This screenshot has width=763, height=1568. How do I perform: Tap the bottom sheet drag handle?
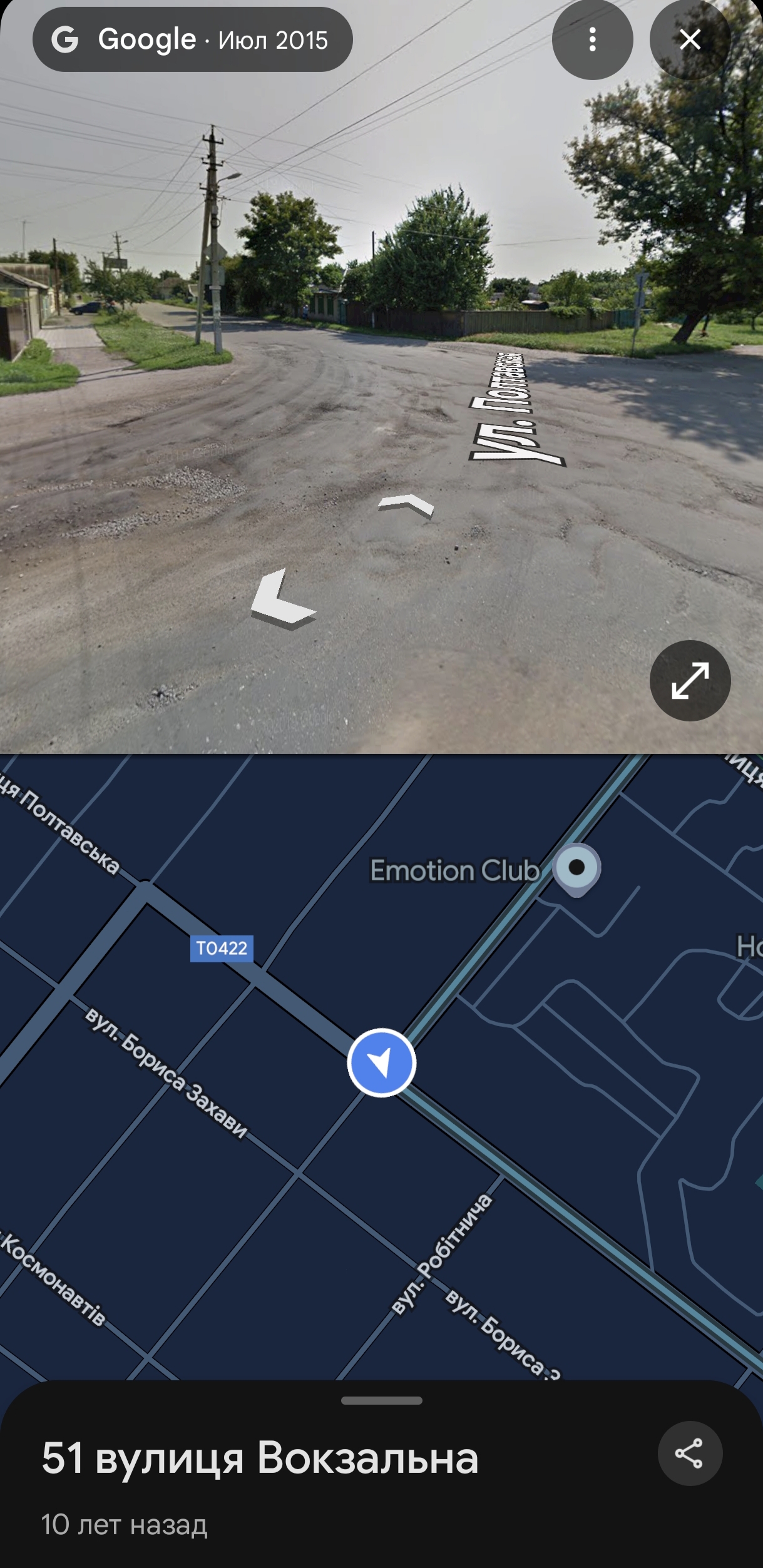[381, 1400]
